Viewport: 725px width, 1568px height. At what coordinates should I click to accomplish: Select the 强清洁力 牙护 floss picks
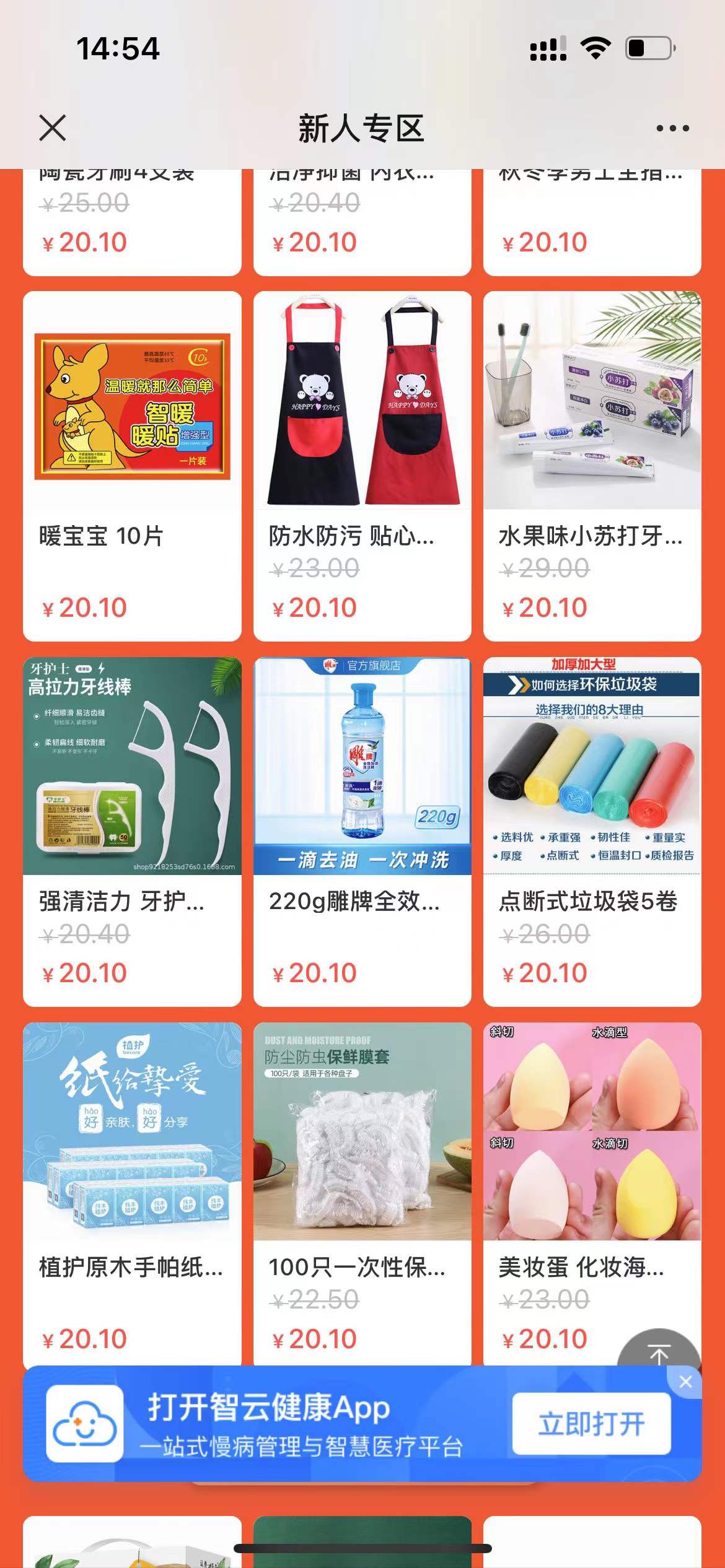point(132,831)
